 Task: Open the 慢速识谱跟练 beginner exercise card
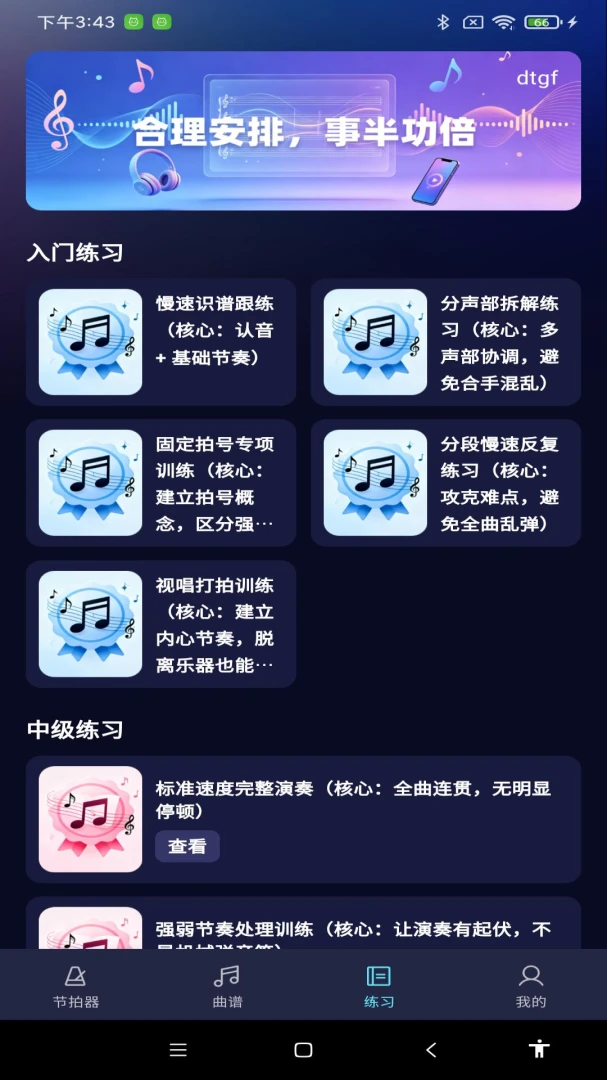tap(161, 342)
